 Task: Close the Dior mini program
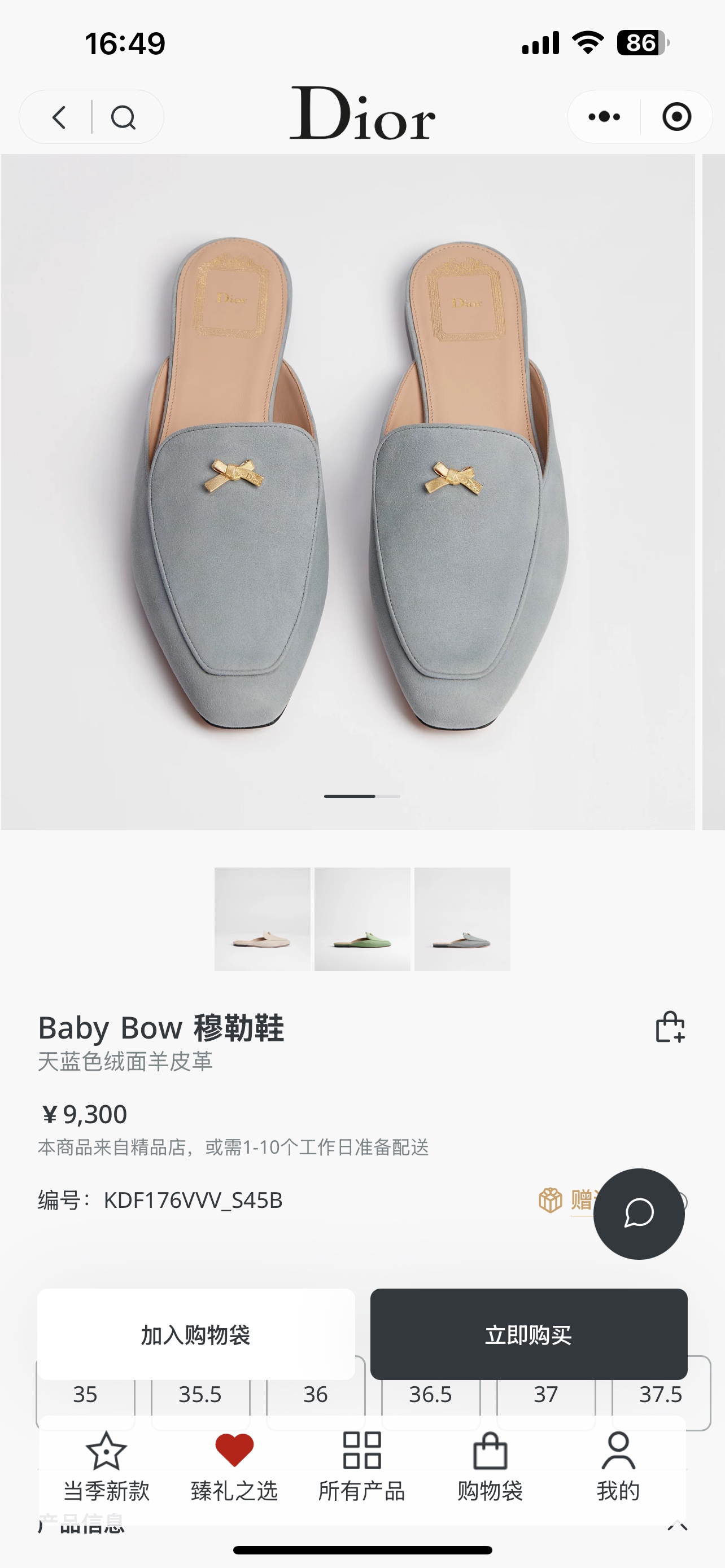tap(676, 117)
